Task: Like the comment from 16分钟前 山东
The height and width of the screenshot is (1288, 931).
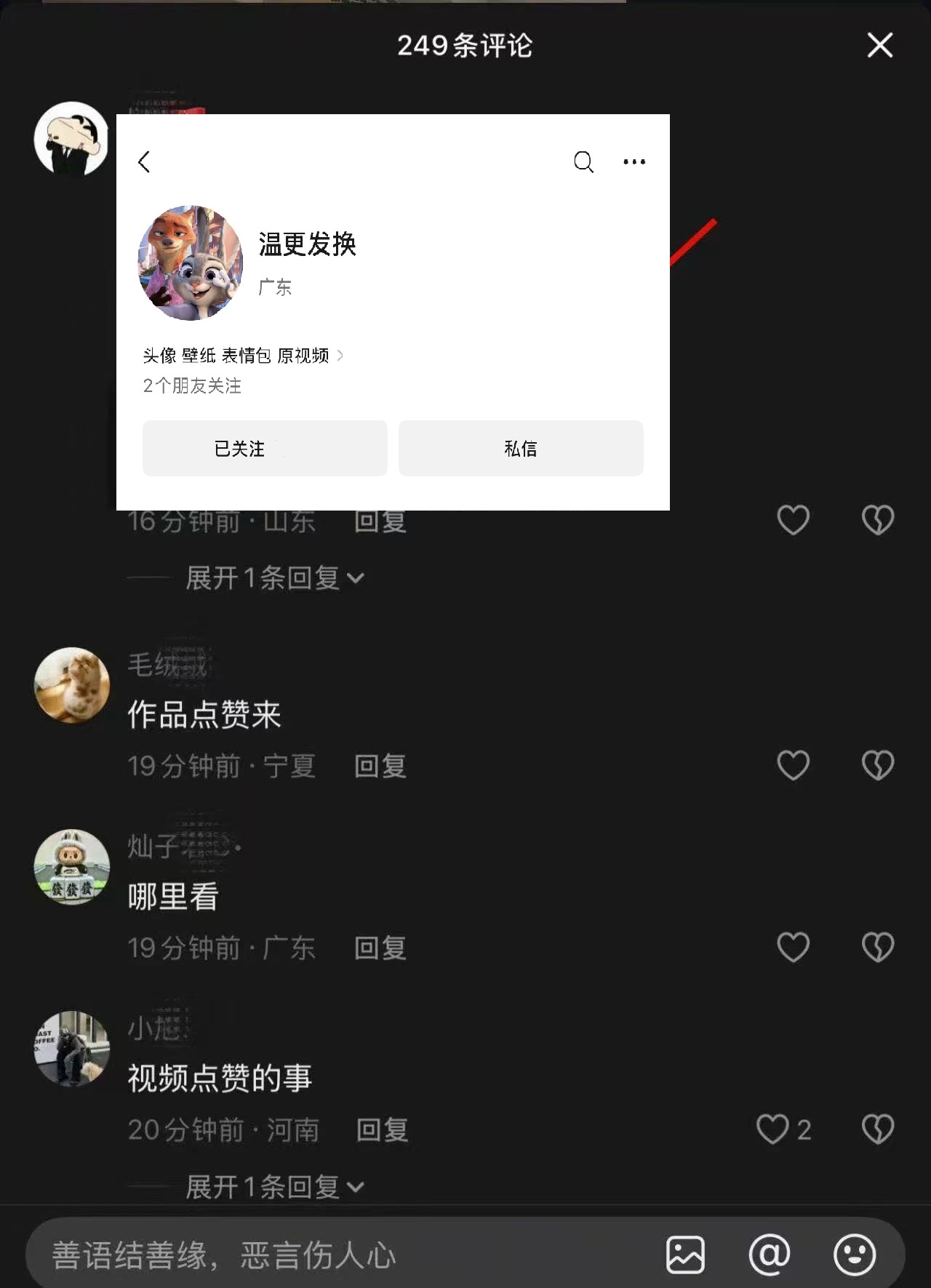Action: [793, 520]
